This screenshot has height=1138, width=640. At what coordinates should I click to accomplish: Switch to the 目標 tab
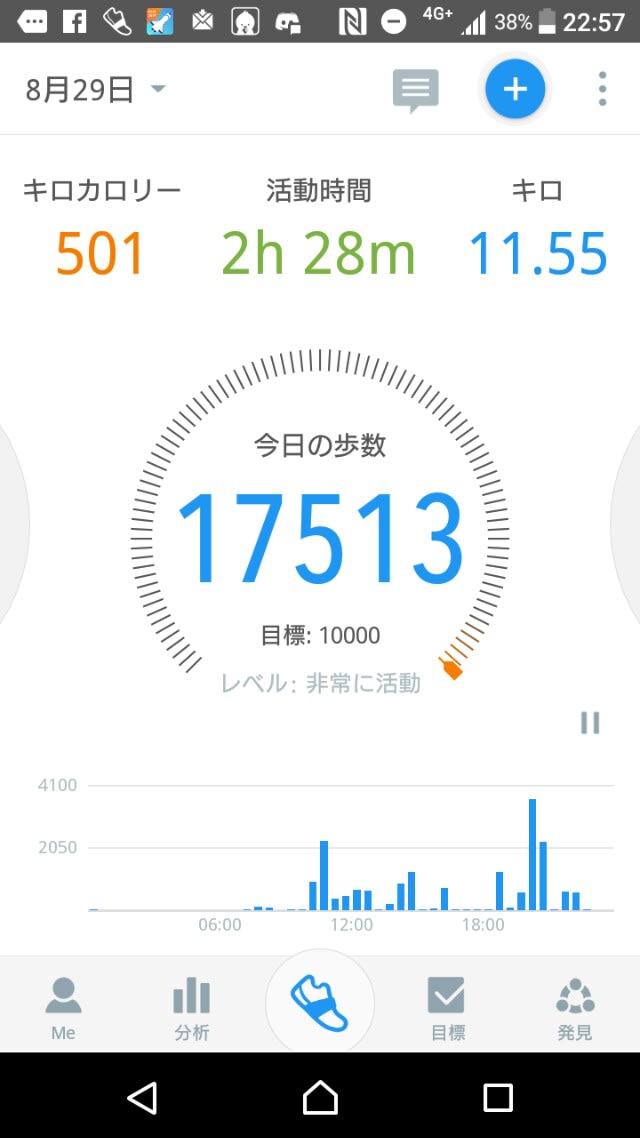click(x=447, y=1009)
